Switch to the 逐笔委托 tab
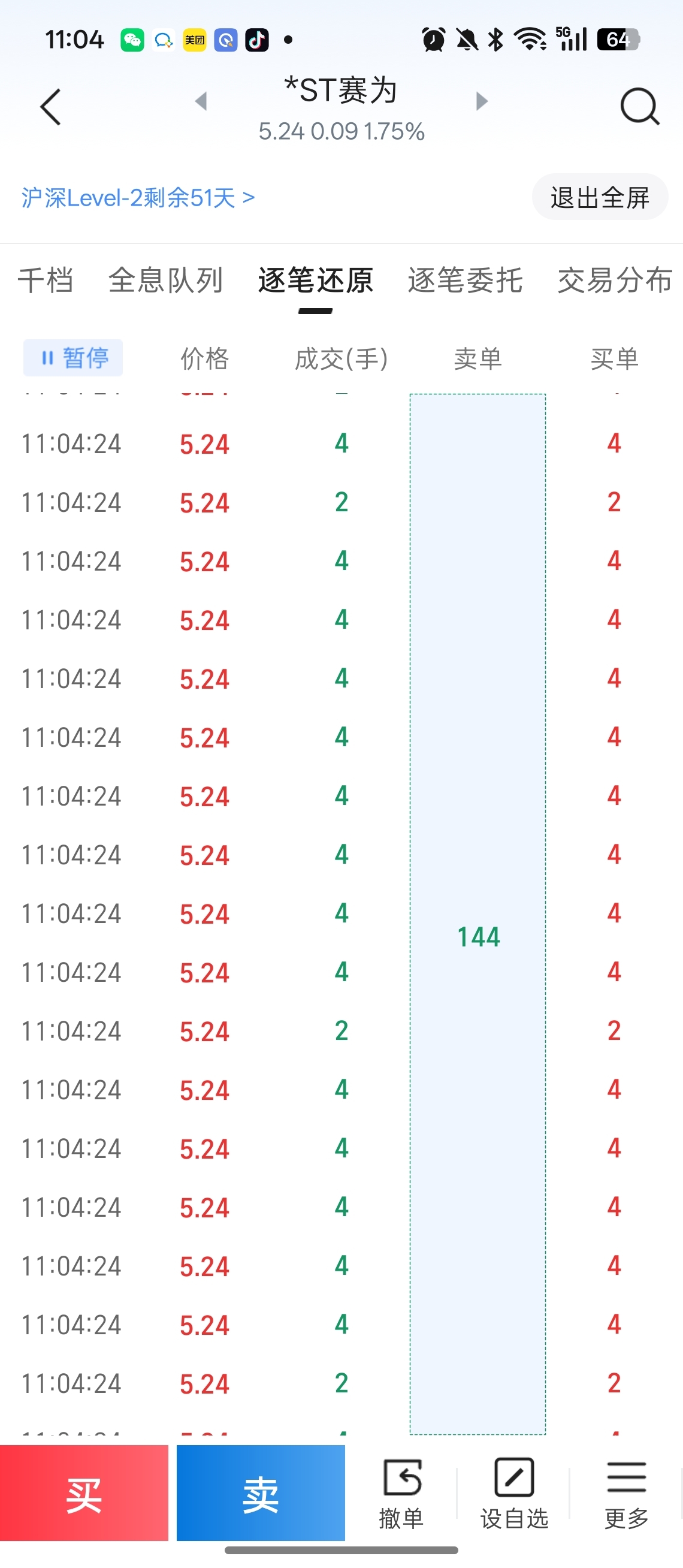Screen dimensions: 683x1568 pyautogui.click(x=466, y=281)
